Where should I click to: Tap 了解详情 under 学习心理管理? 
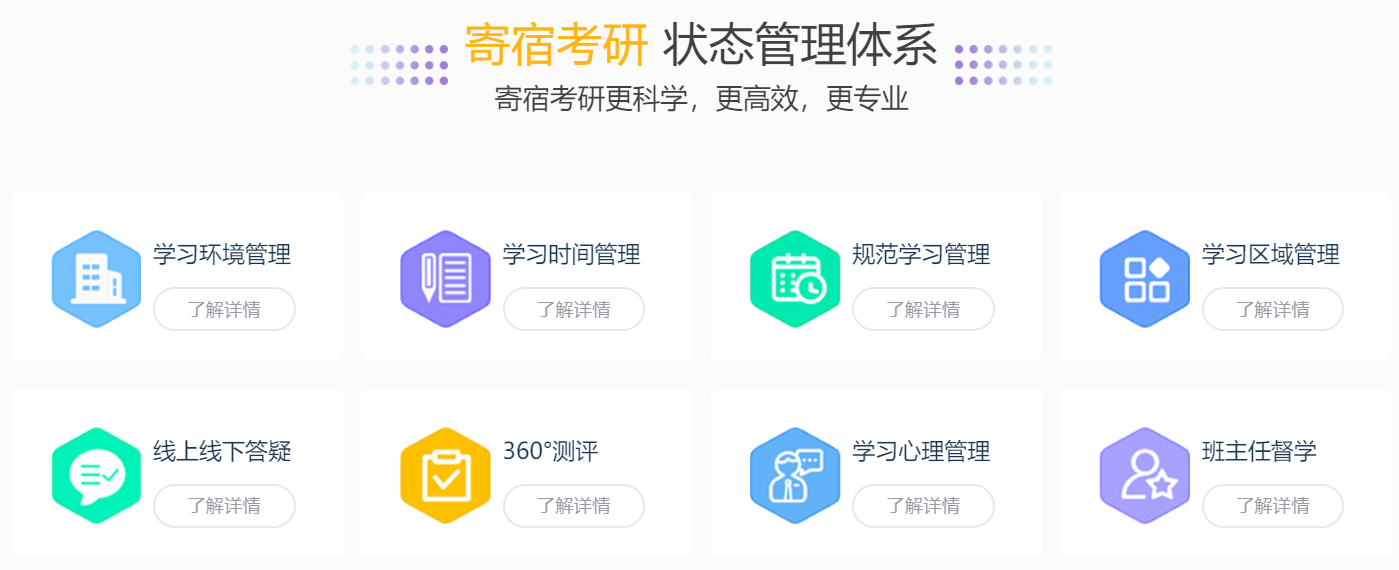[x=923, y=506]
